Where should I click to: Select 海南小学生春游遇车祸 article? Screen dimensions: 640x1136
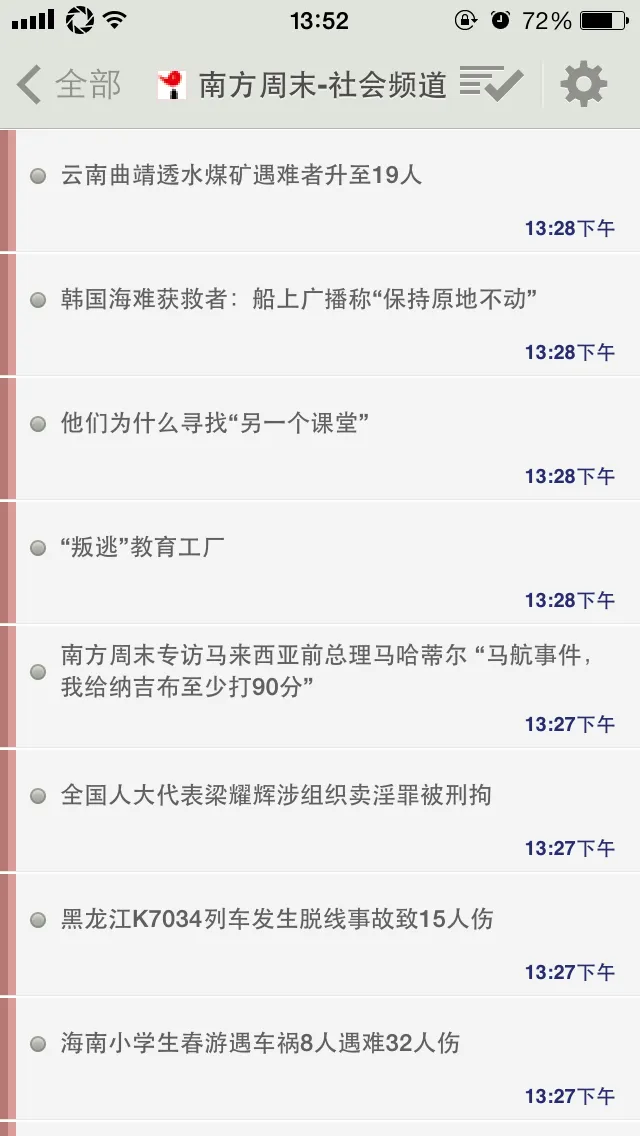coord(260,1044)
